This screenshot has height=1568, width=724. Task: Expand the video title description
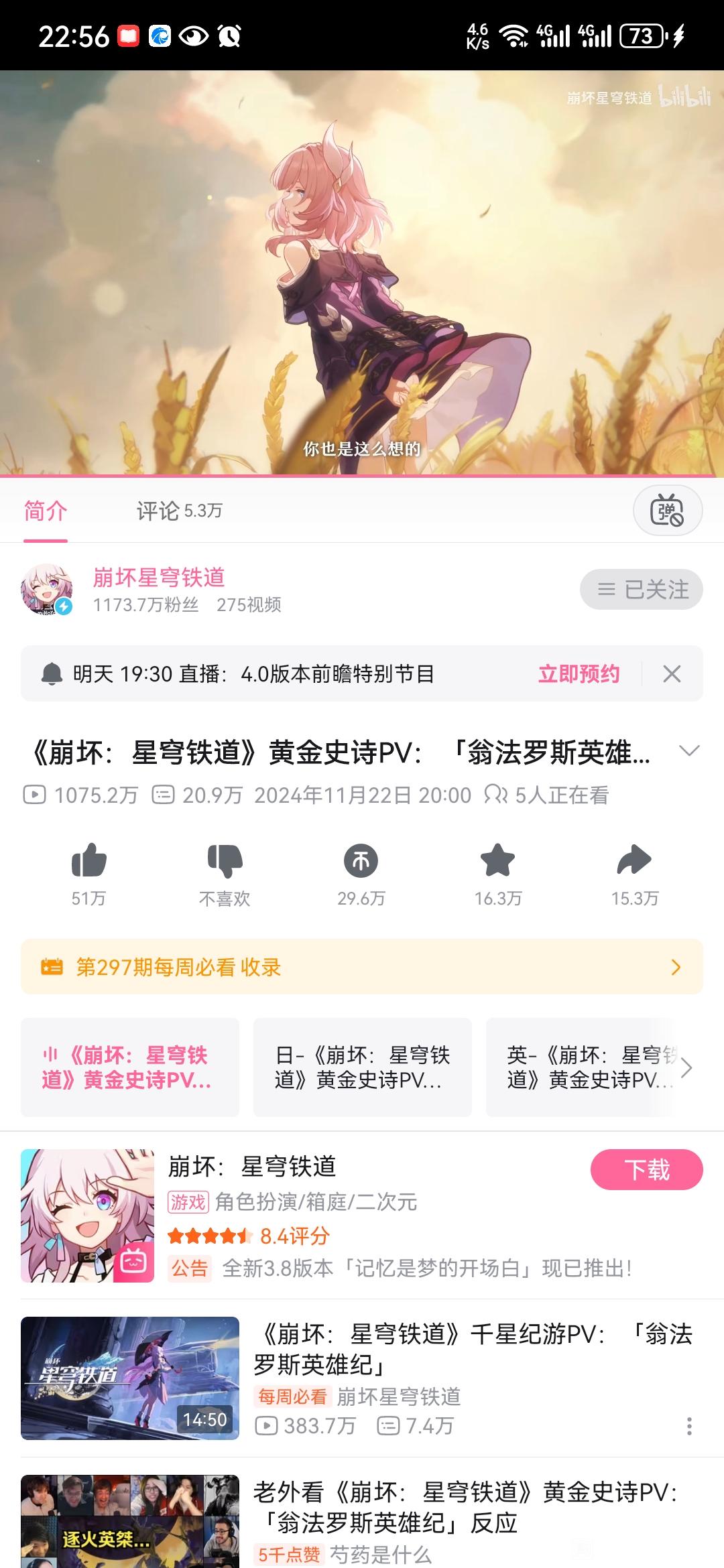(x=689, y=750)
